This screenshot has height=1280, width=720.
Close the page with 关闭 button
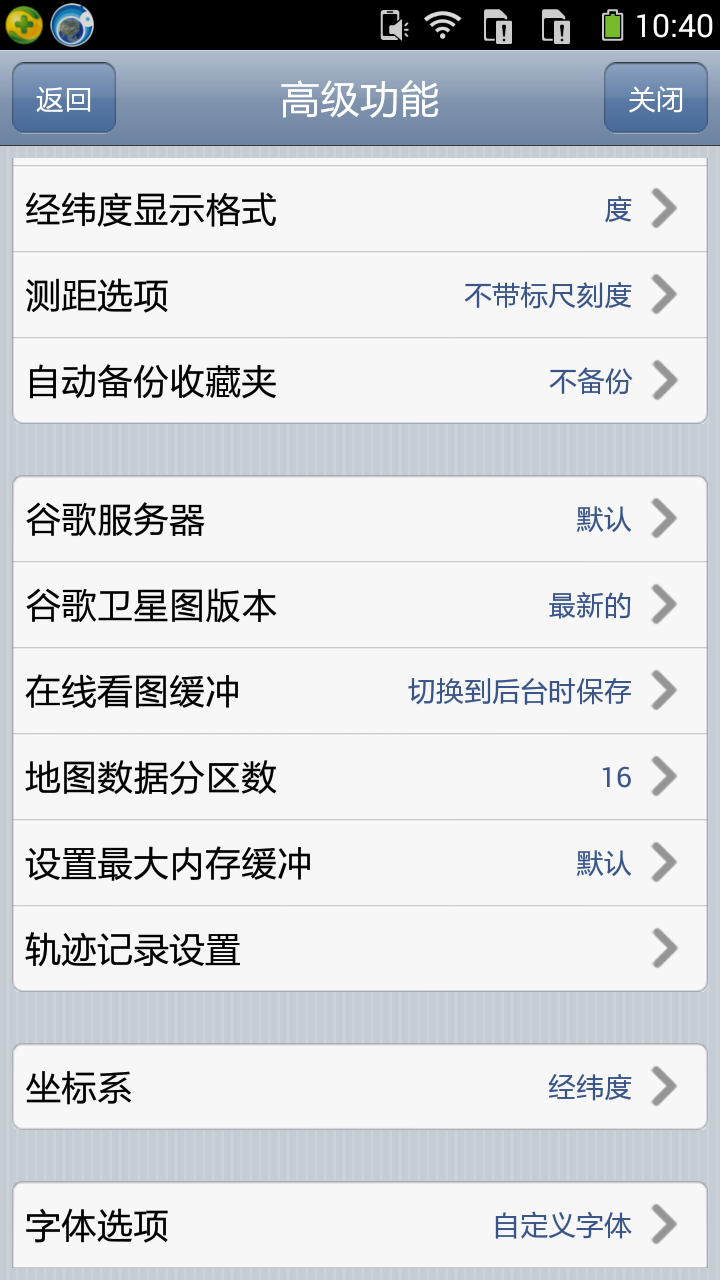click(656, 98)
